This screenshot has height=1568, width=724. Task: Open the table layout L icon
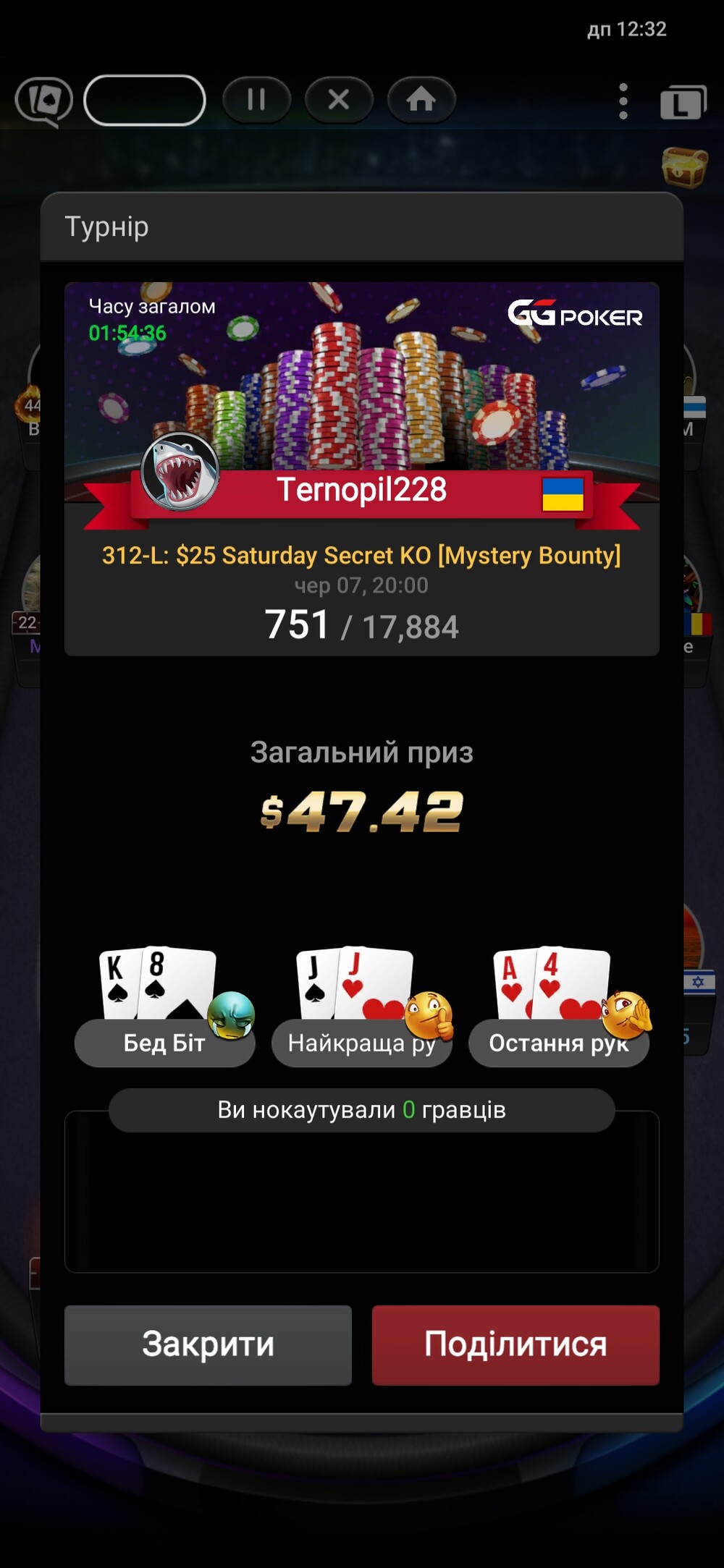coord(683,102)
